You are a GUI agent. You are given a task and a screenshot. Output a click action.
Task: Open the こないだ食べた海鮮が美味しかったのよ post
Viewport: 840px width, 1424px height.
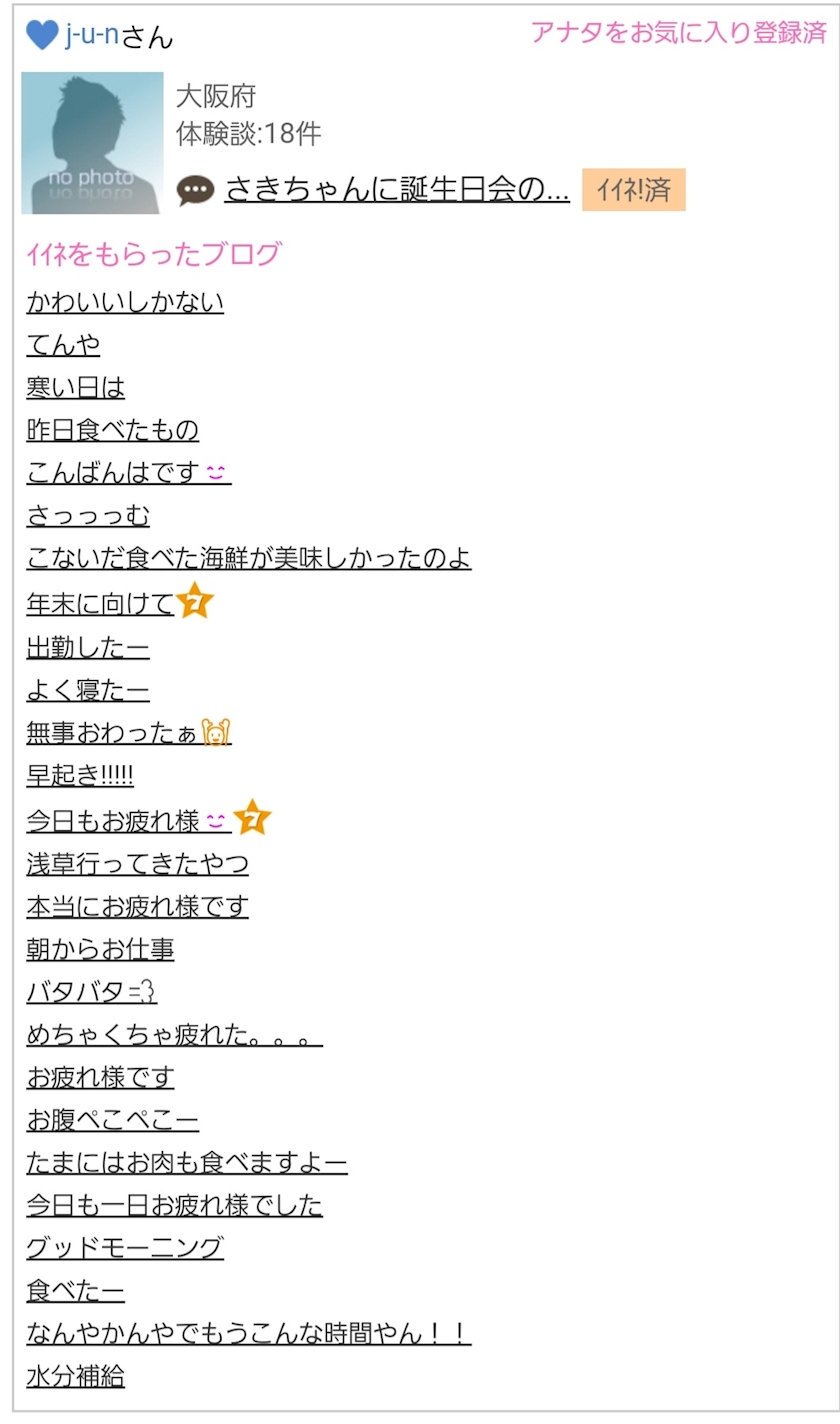click(x=249, y=559)
